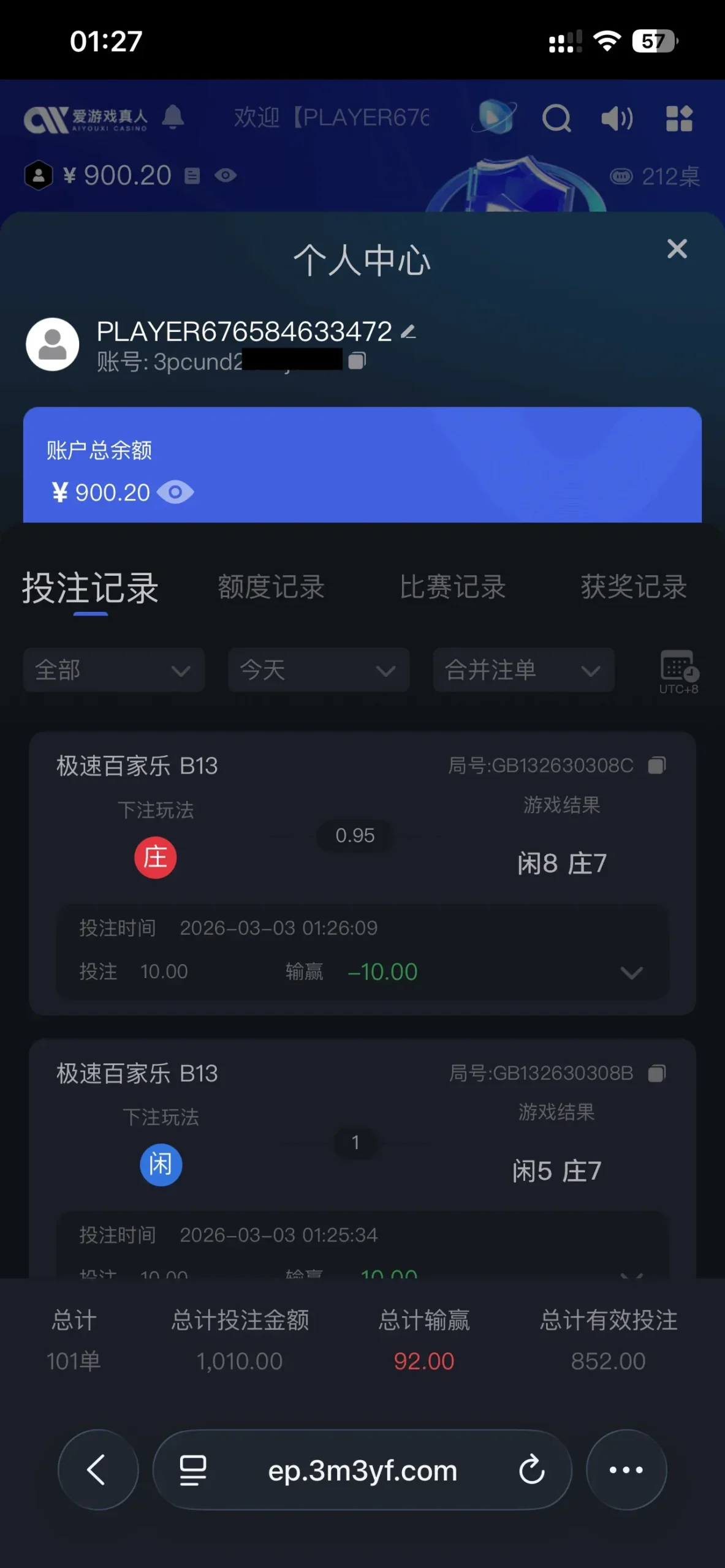The image size is (725, 1568).
Task: Edit the PLAYER676584633472 nickname
Action: (409, 332)
